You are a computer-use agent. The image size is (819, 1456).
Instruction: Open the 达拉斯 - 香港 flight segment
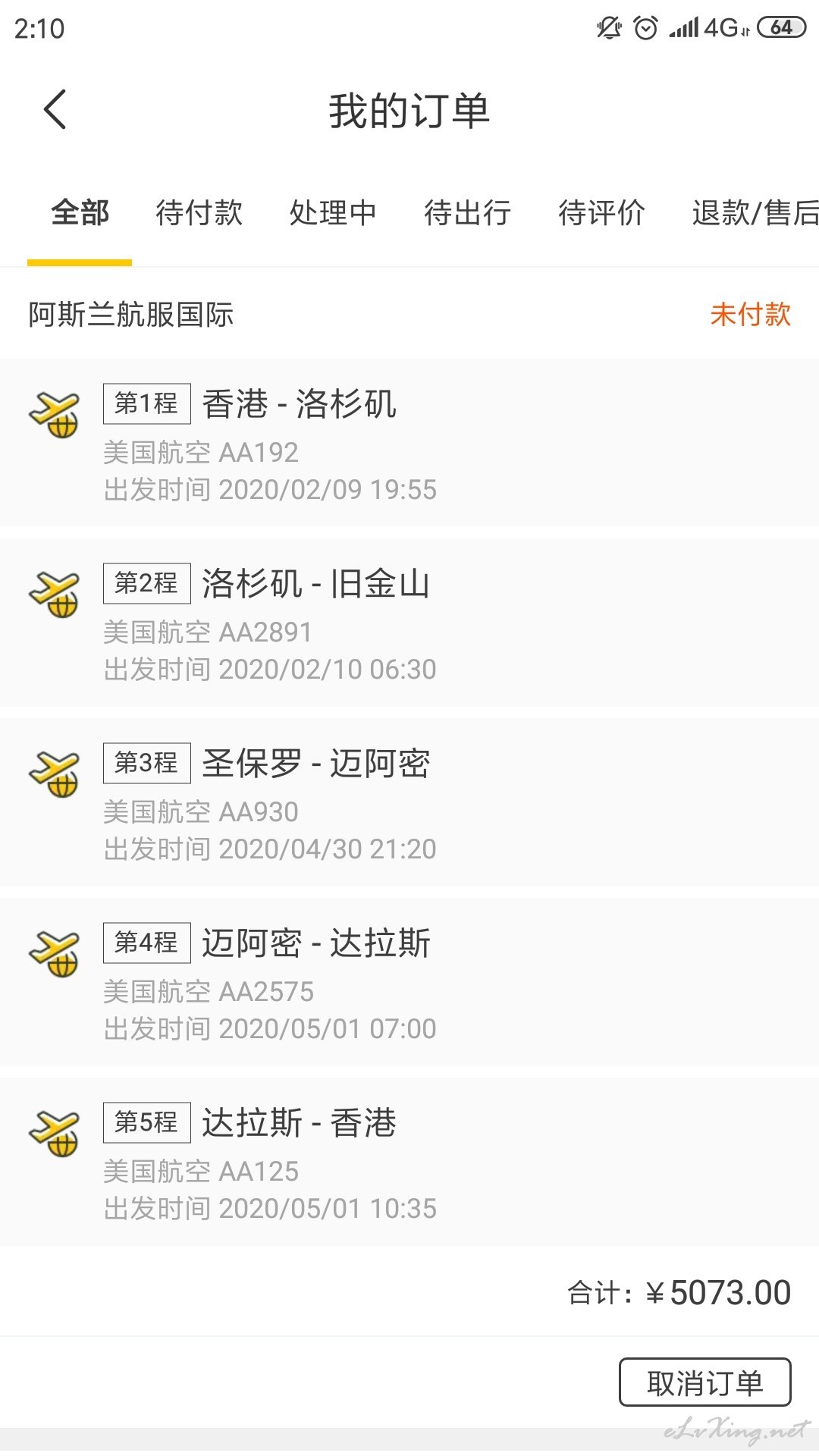(409, 1162)
